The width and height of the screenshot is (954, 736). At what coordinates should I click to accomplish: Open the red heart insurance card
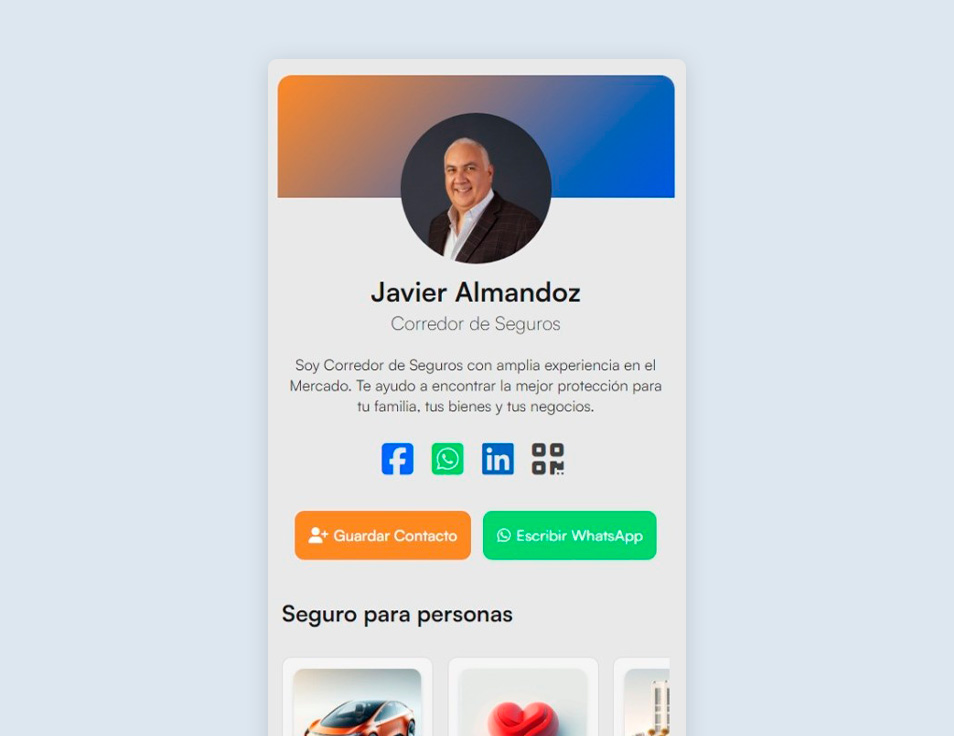(523, 702)
